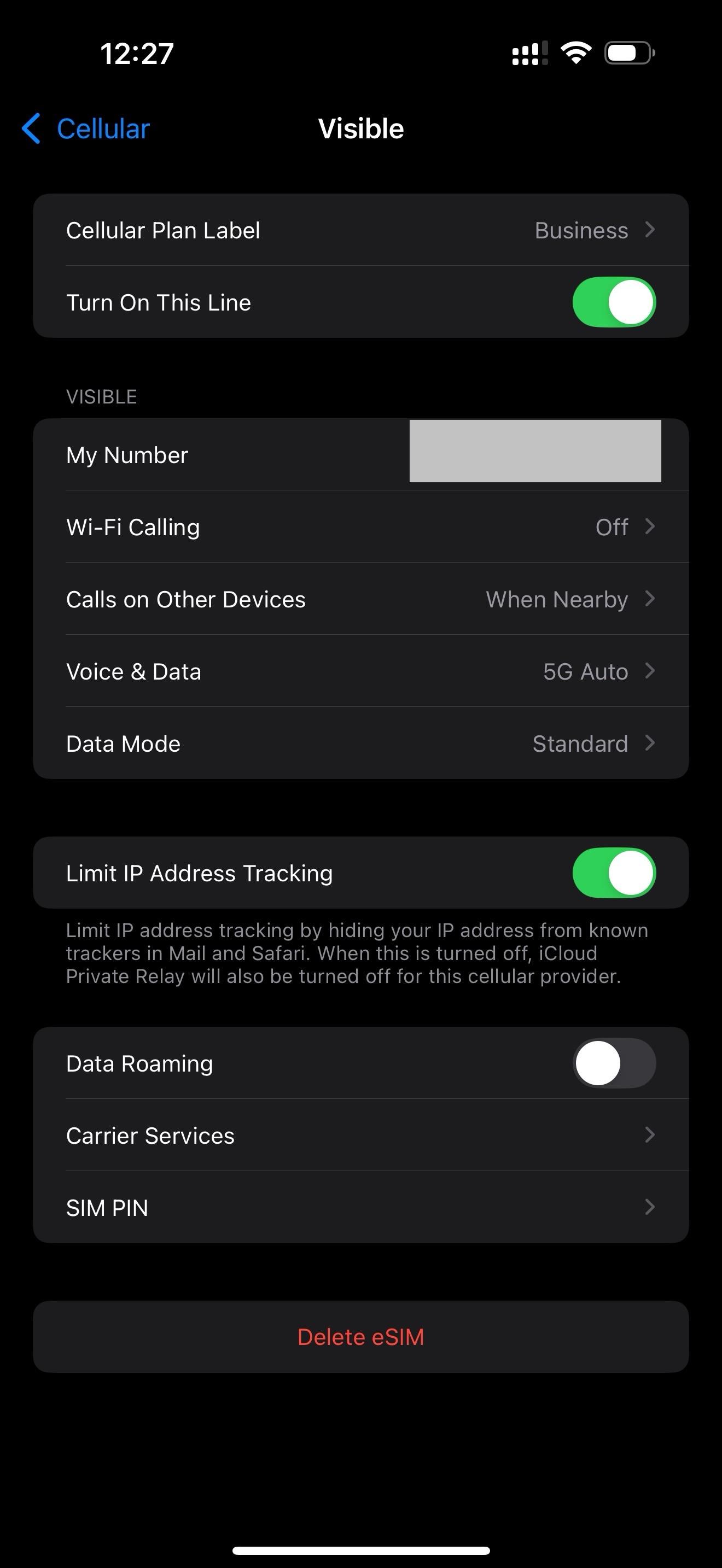722x1568 pixels.
Task: Open Cellular Plan Label setting
Action: (x=361, y=230)
